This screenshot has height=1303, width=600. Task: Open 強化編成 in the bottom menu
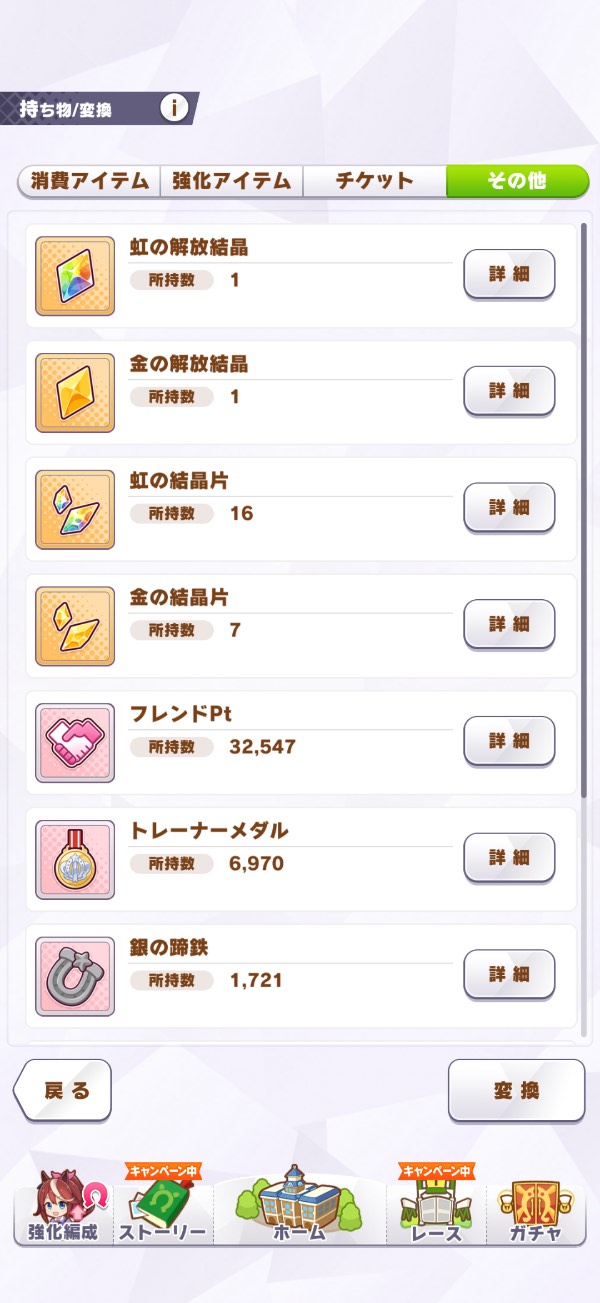tap(62, 1210)
